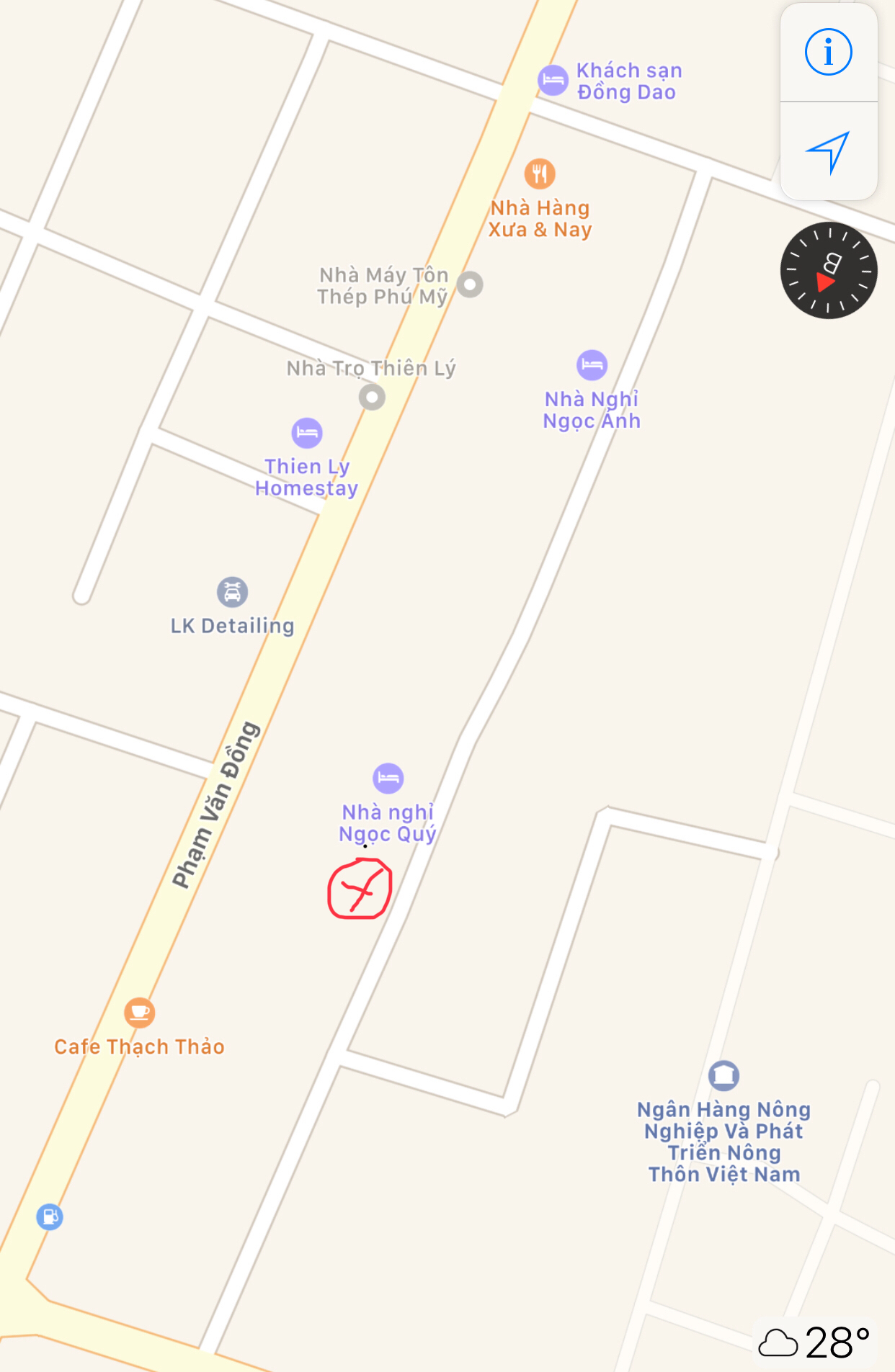
Task: Select LK Detailing car service pin
Action: (x=232, y=592)
